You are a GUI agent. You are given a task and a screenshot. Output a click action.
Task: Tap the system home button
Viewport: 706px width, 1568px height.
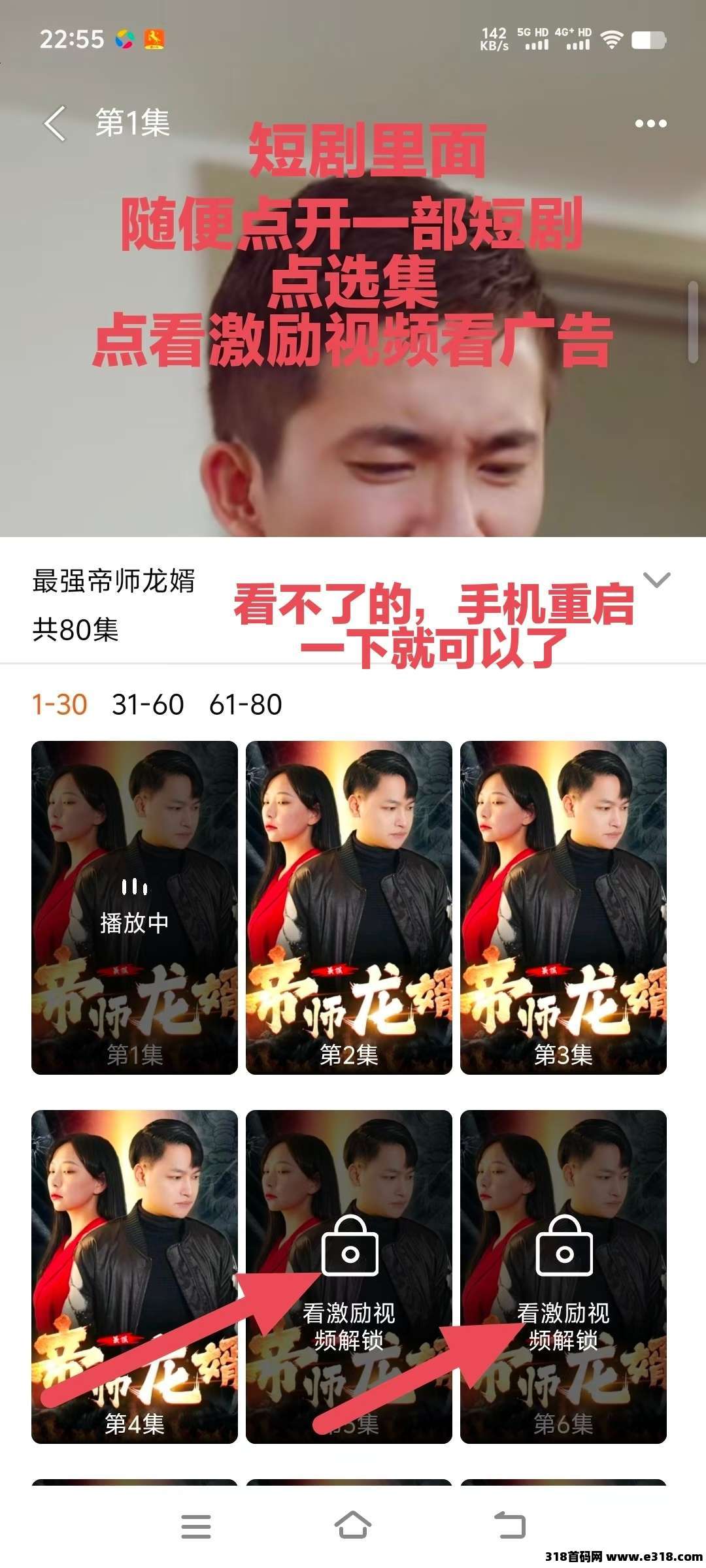(x=353, y=1526)
